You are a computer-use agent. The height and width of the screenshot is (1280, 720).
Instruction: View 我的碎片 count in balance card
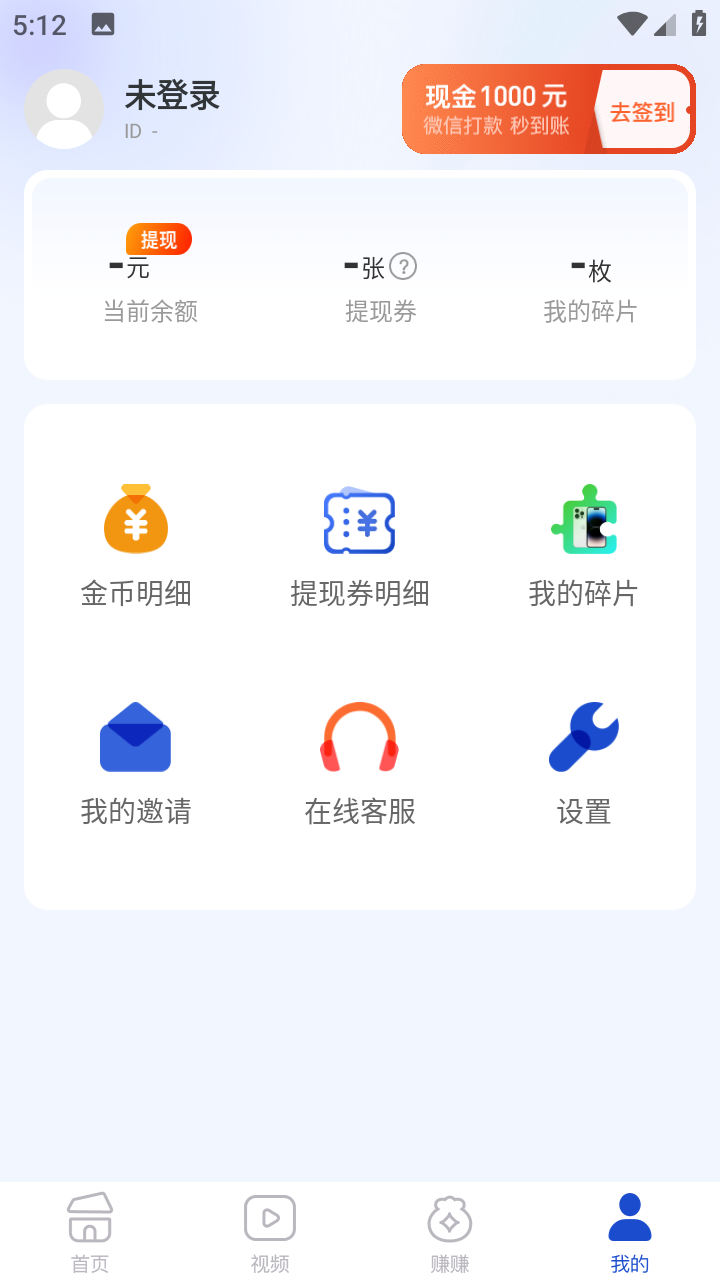pos(590,290)
